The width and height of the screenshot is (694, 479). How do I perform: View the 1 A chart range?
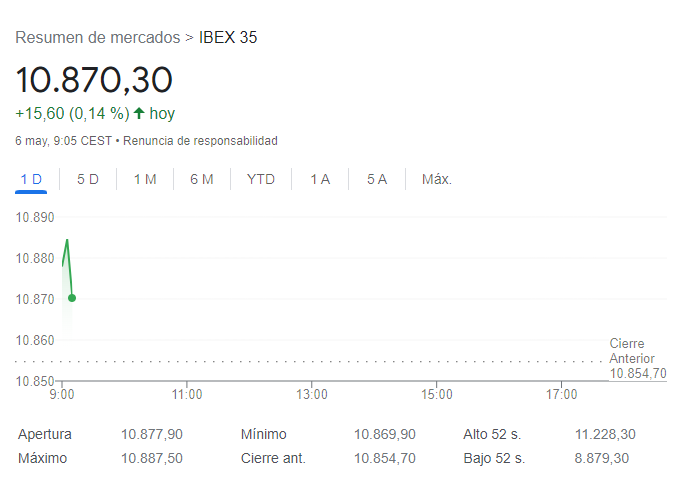(320, 179)
